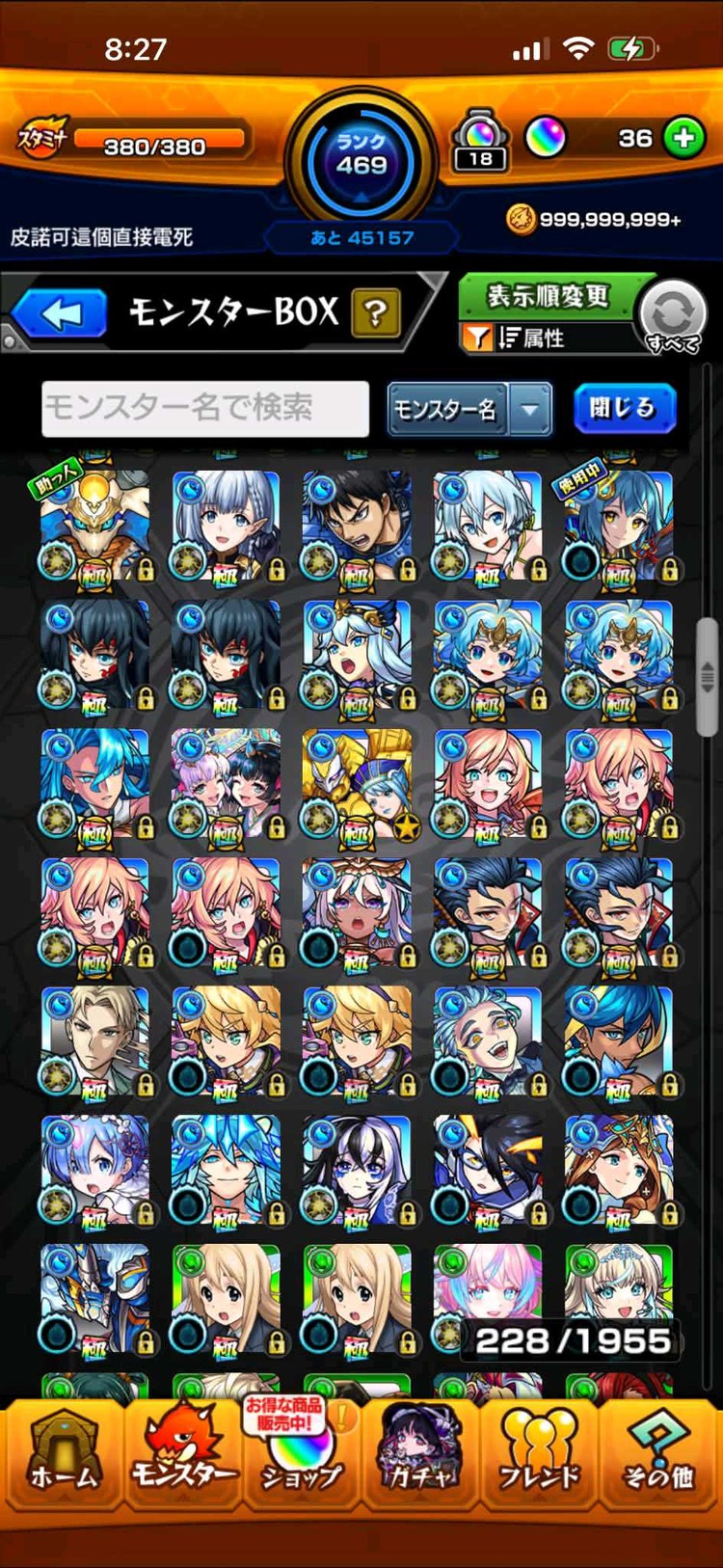This screenshot has height=1568, width=723.
Task: Switch to the フレンド tab
Action: [x=540, y=1452]
